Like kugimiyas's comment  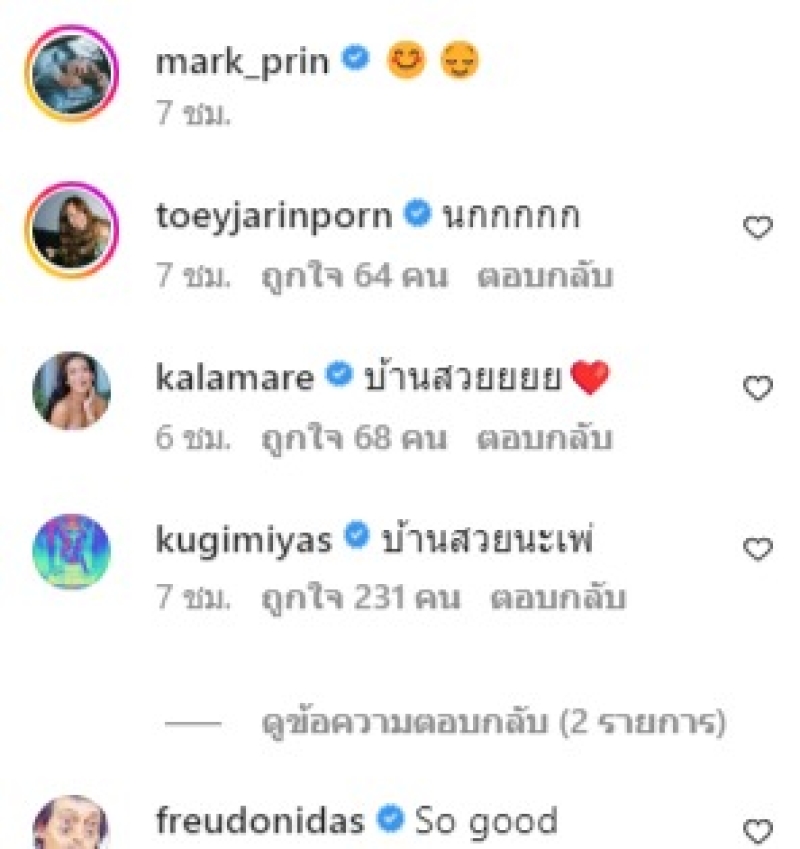(760, 549)
